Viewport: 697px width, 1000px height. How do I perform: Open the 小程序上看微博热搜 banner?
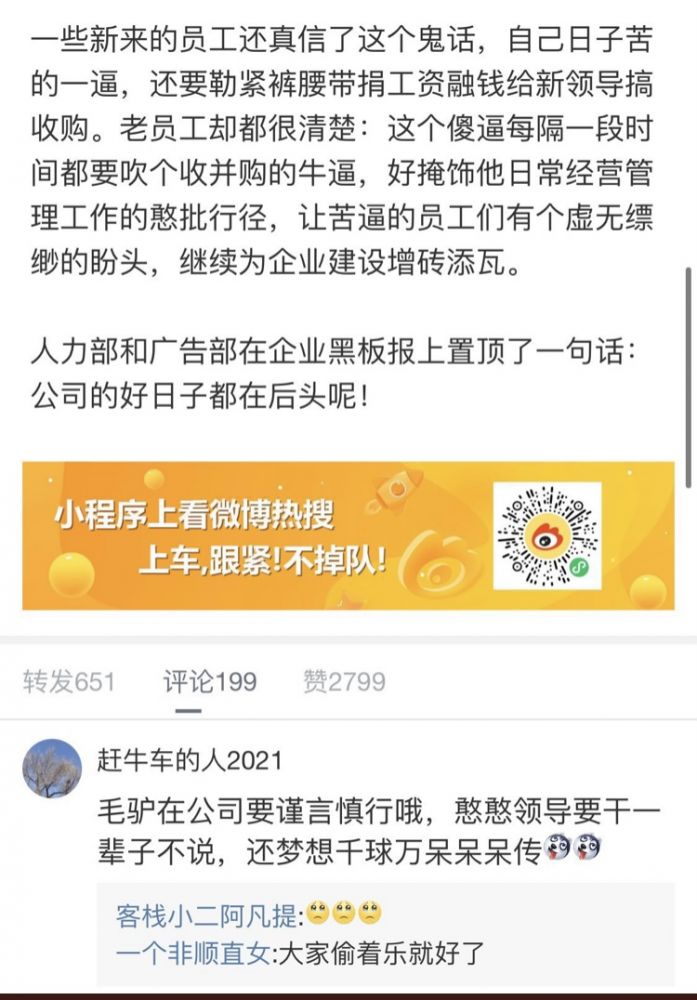(348, 535)
